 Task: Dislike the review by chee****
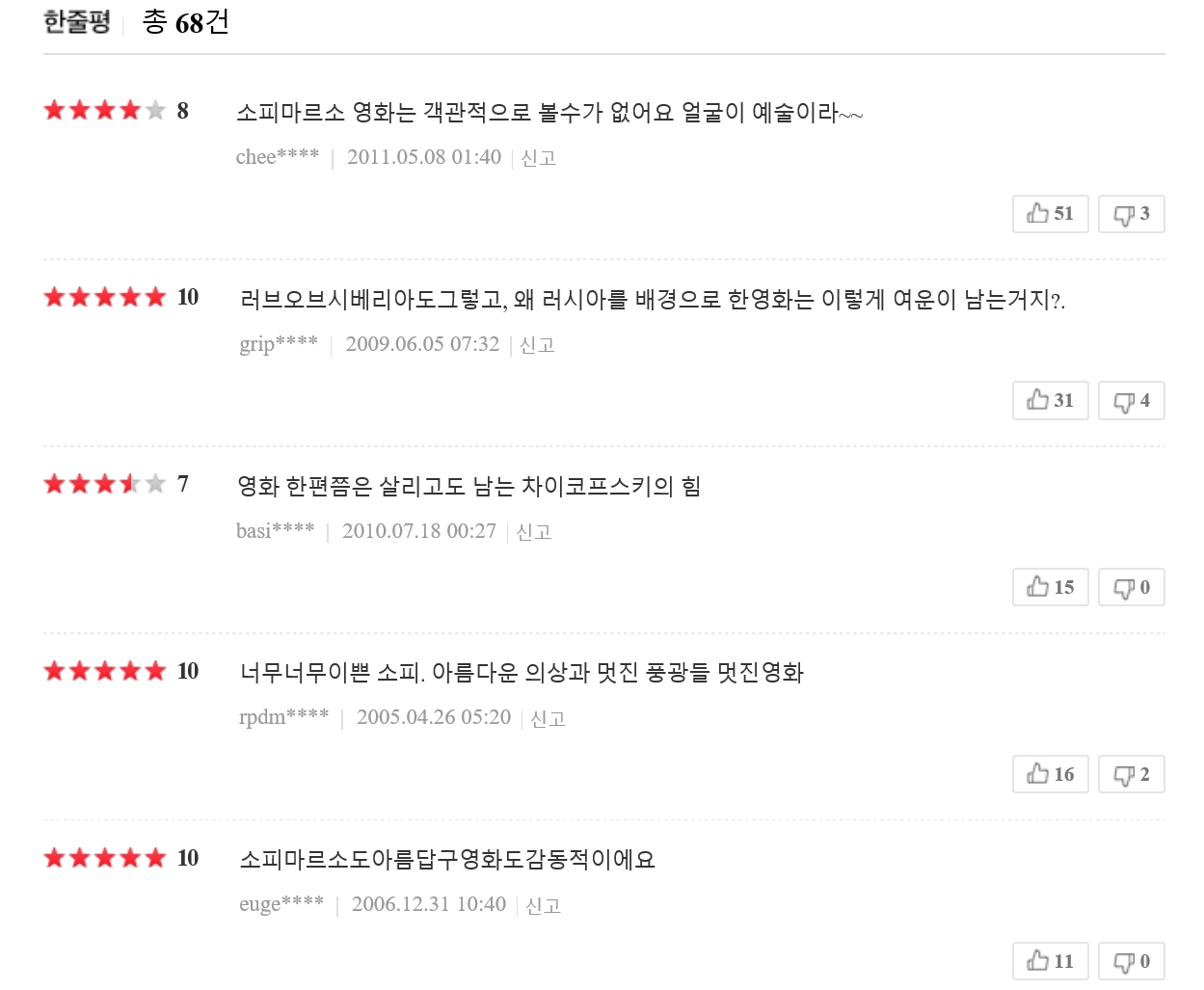[1131, 214]
